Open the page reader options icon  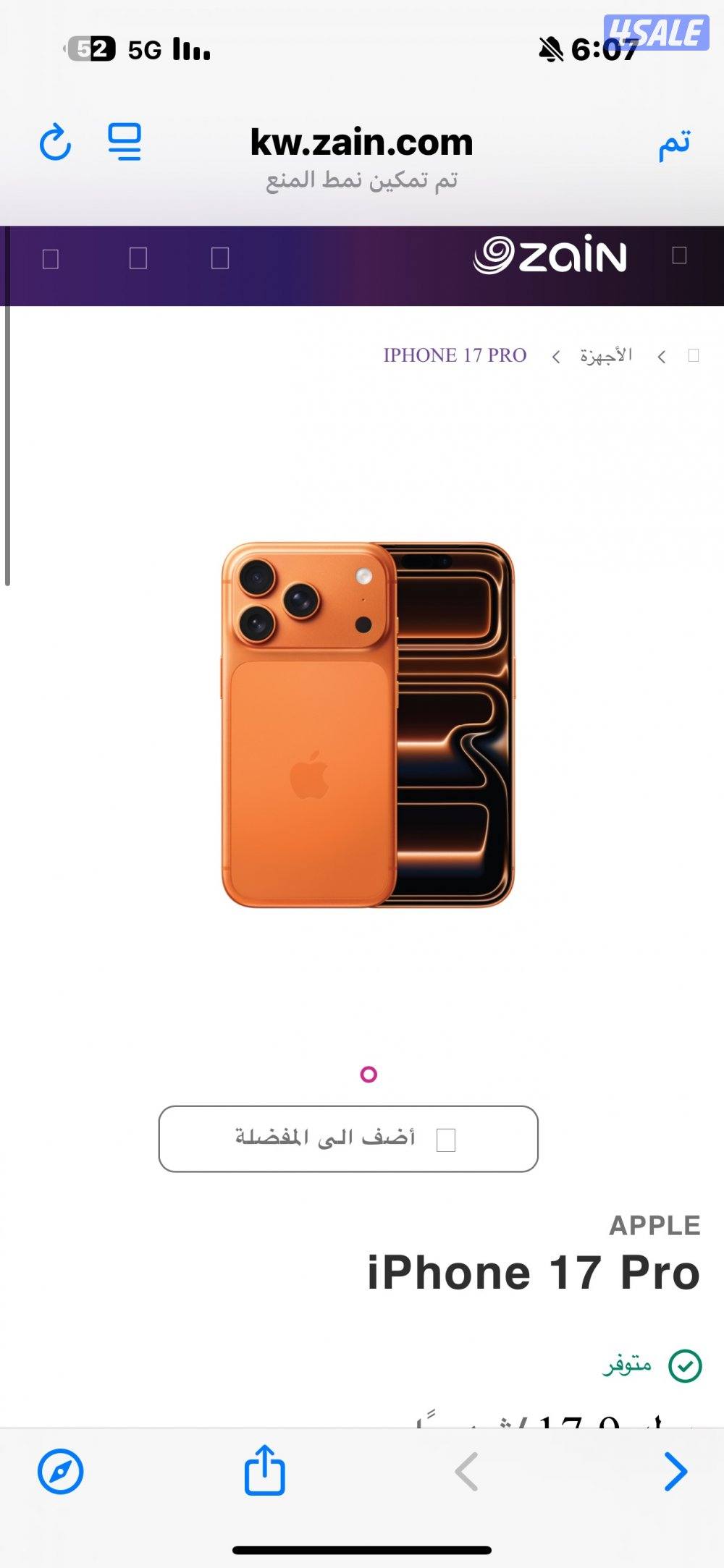pyautogui.click(x=125, y=142)
